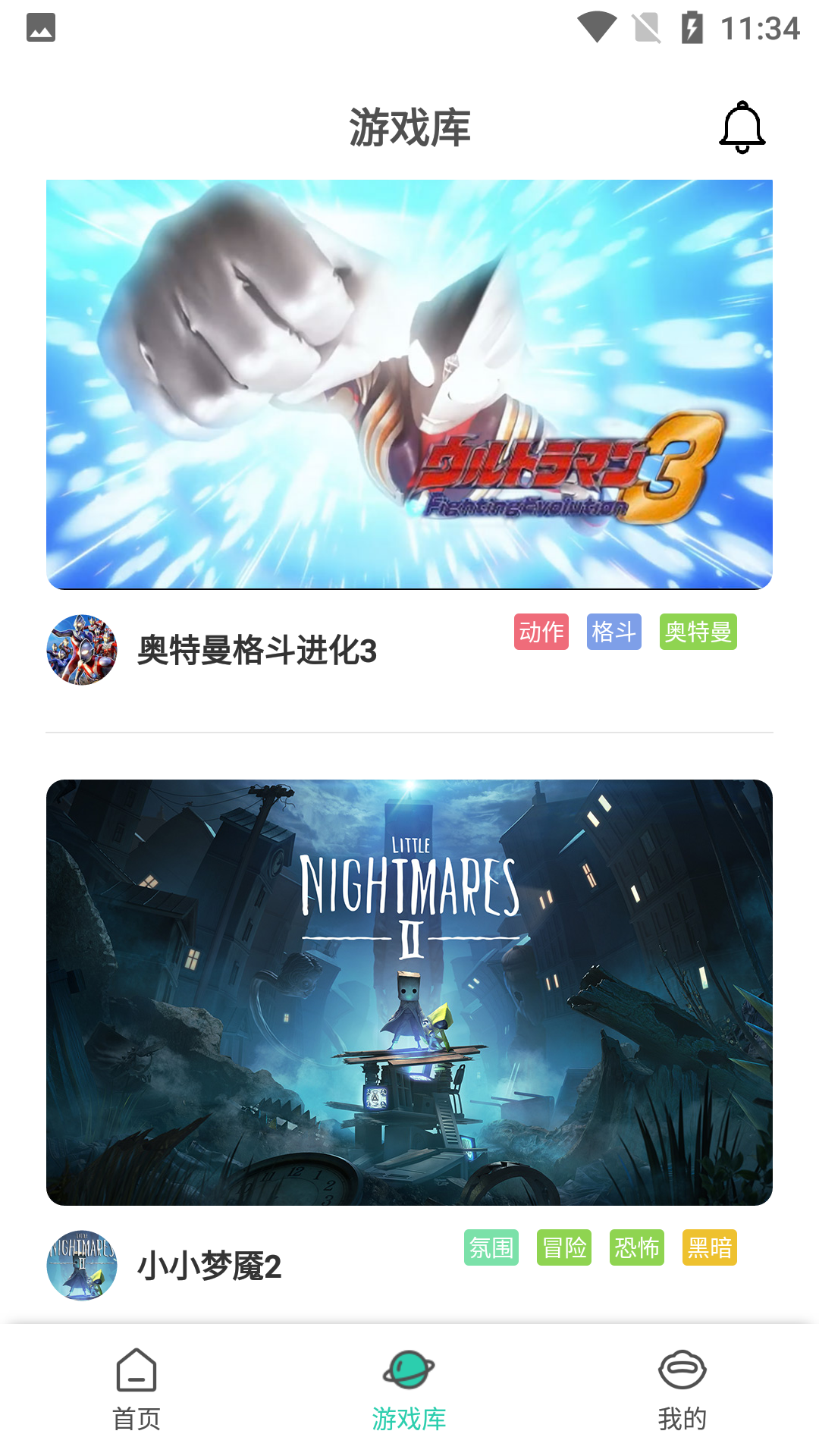Select the 黑暗 tag
The width and height of the screenshot is (819, 1456).
710,1247
